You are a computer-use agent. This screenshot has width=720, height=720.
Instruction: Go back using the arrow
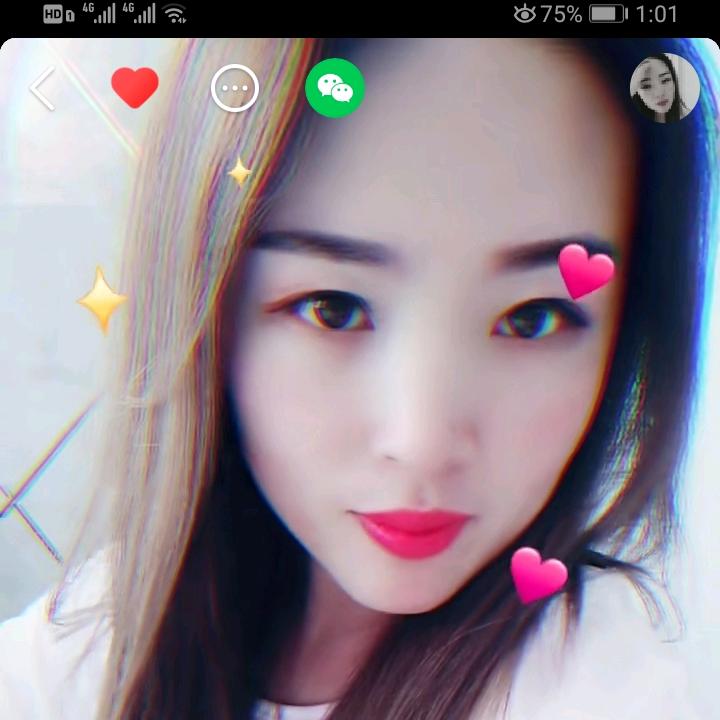43,90
